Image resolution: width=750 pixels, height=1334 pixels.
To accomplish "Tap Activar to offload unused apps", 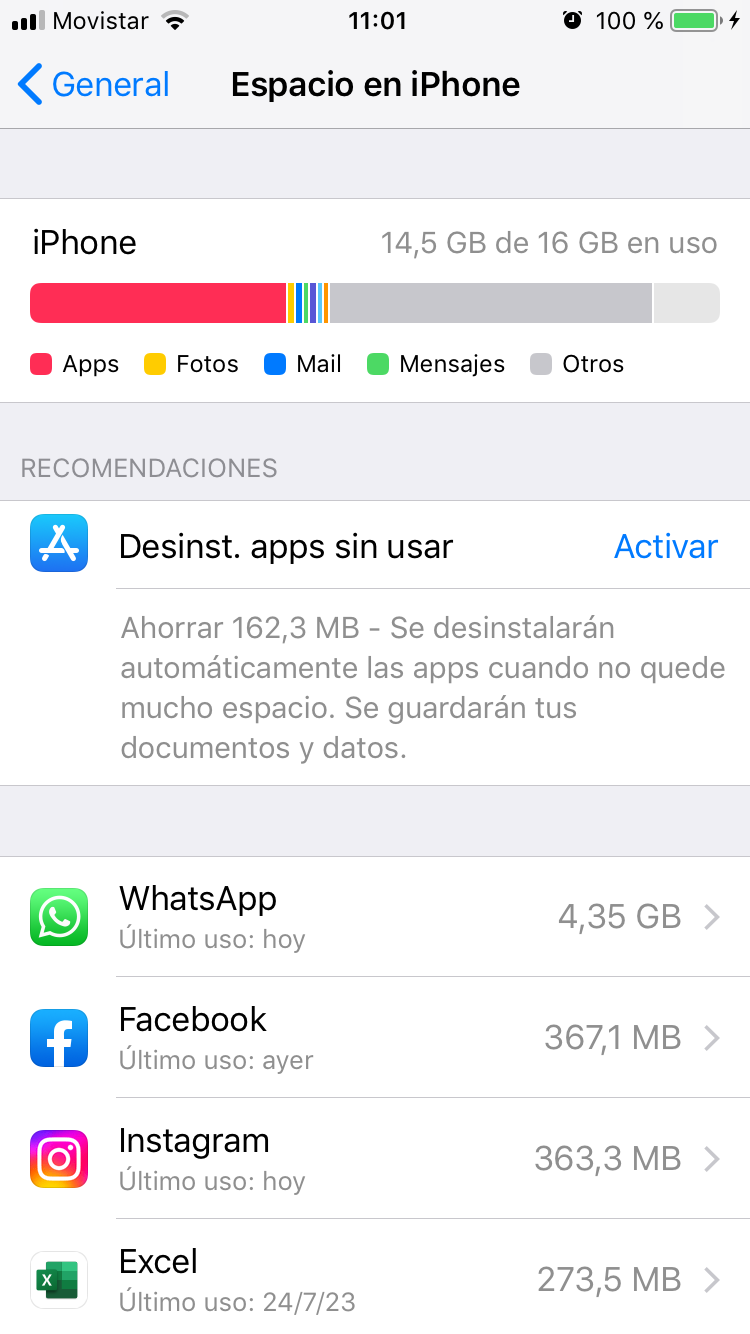I will click(666, 546).
